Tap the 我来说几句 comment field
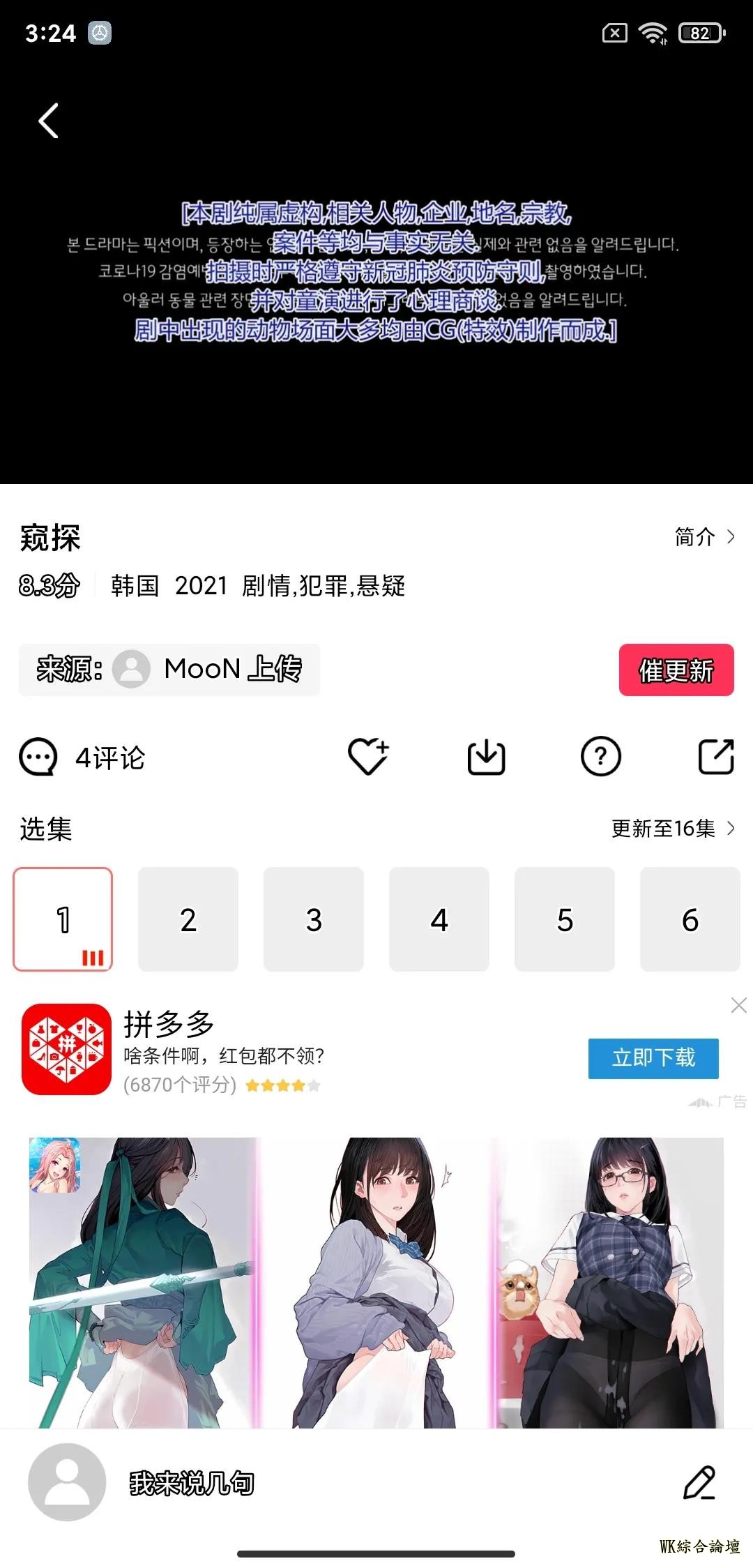 point(192,1483)
